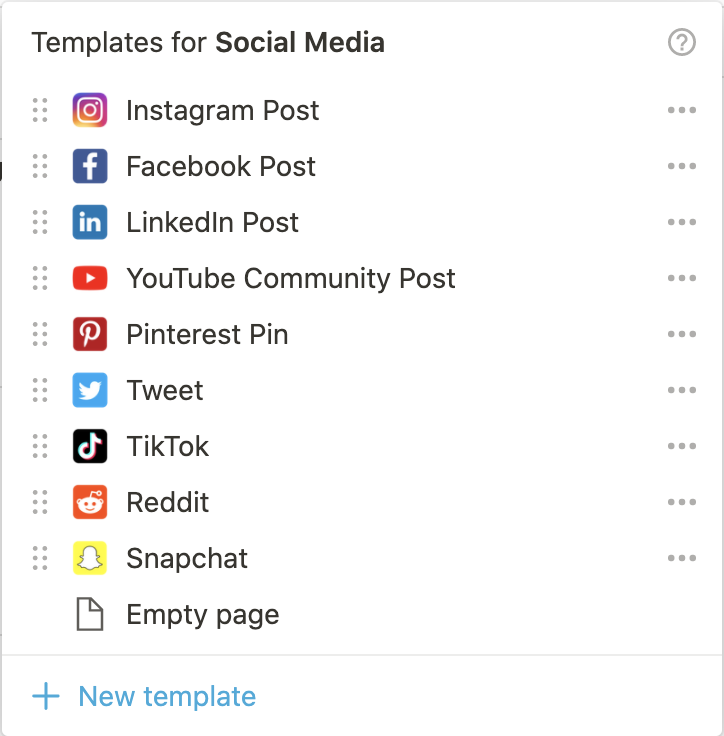Open the TikTok template
Image resolution: width=724 pixels, height=736 pixels.
click(x=167, y=446)
